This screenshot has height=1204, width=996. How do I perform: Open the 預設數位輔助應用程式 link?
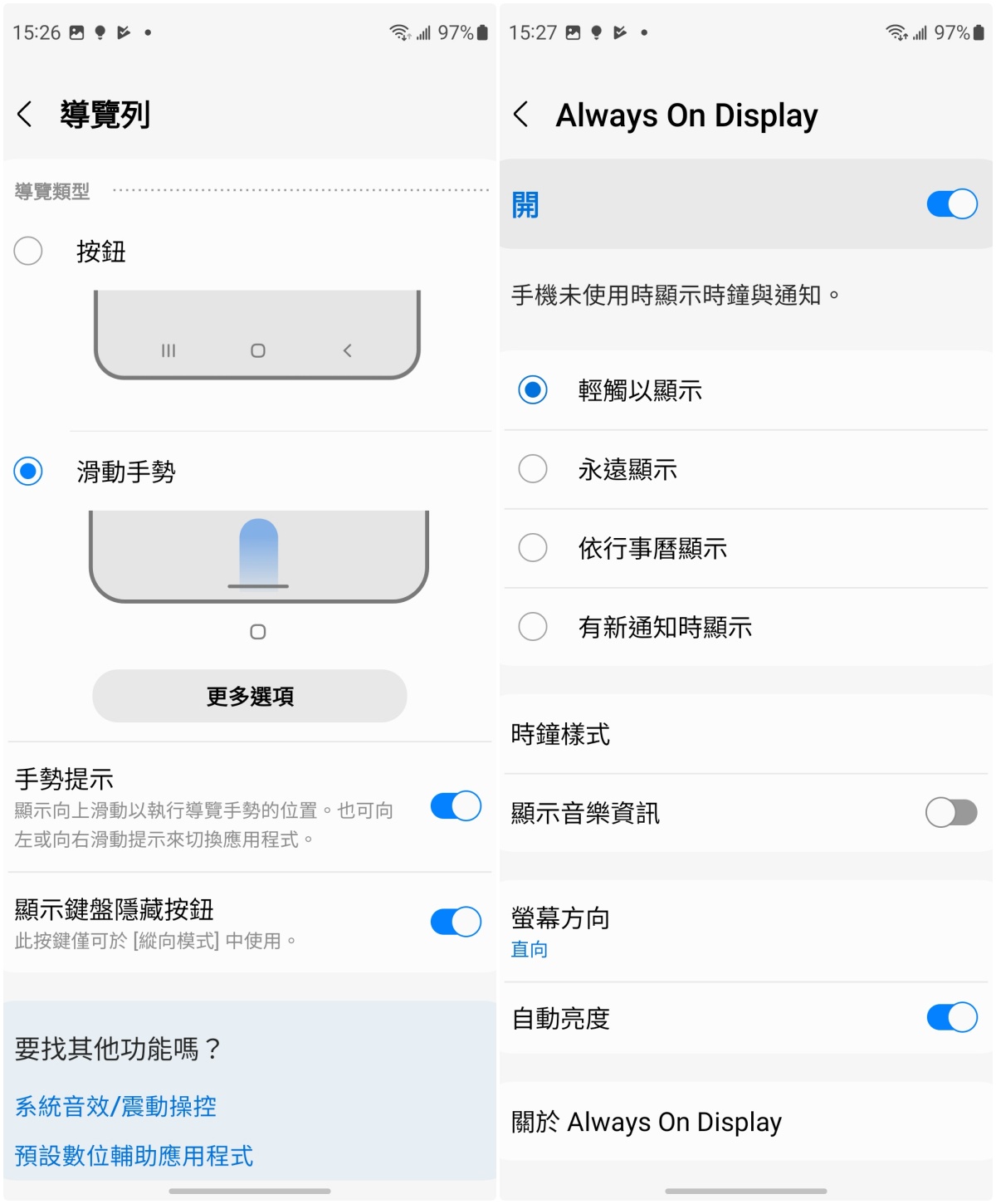[x=134, y=1156]
